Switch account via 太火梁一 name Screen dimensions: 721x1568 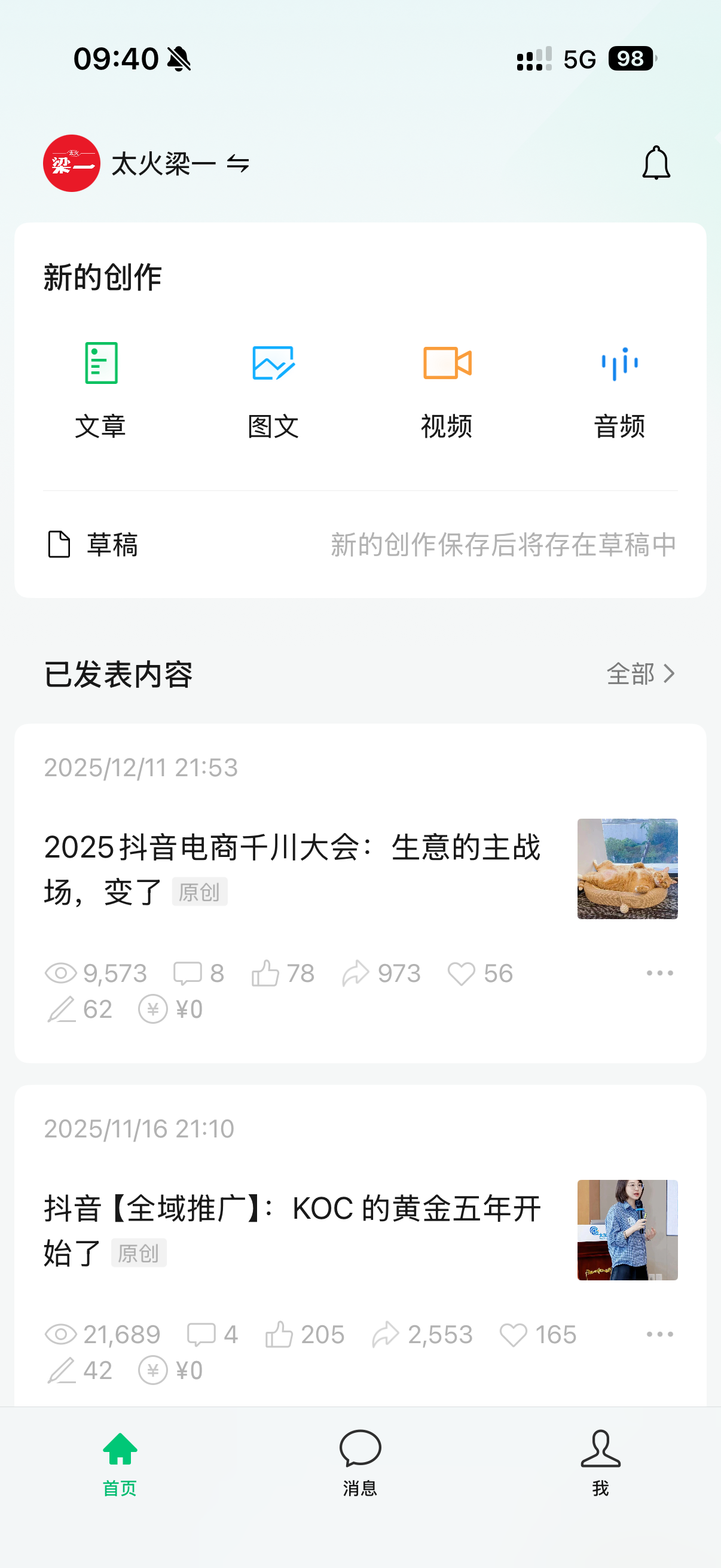tap(180, 164)
